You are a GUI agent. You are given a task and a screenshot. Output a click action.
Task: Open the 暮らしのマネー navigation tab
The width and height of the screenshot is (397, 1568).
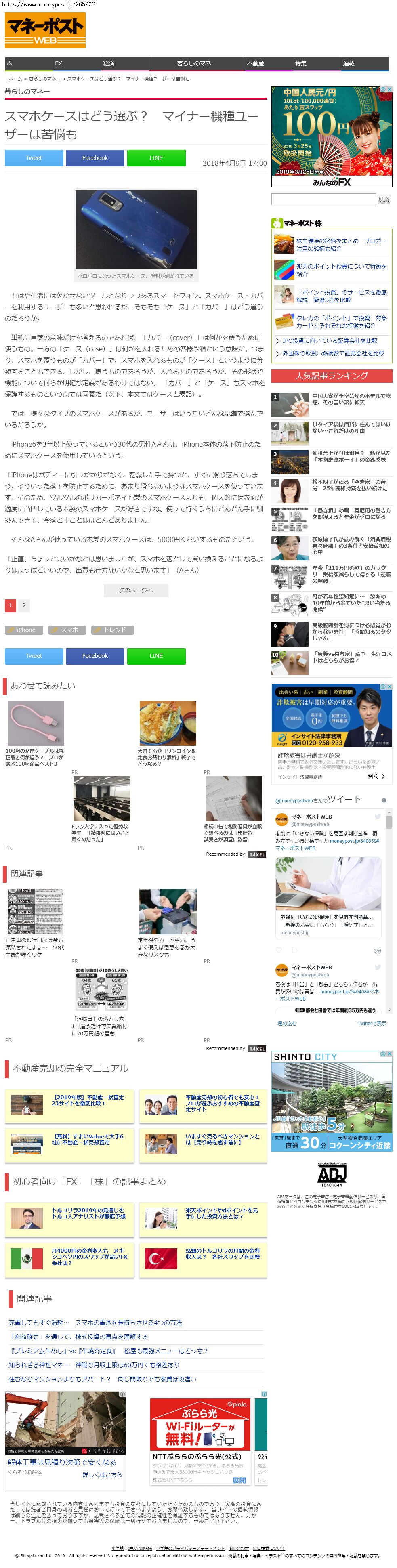pyautogui.click(x=197, y=63)
